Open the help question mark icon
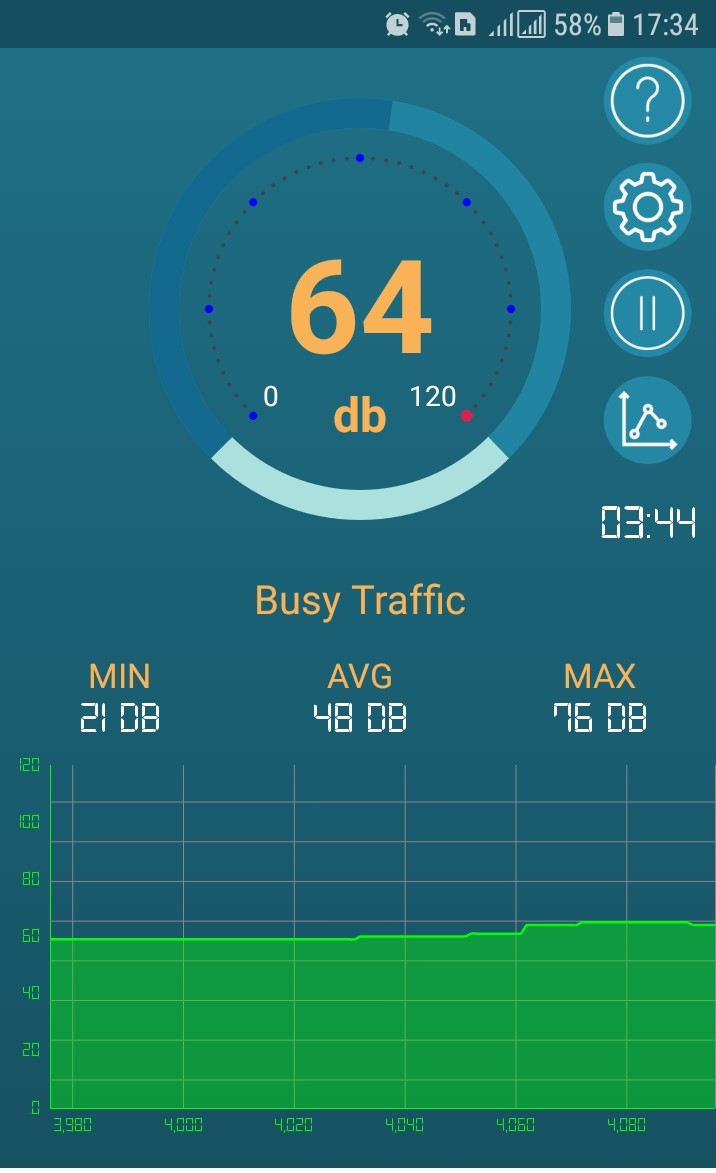 click(647, 101)
